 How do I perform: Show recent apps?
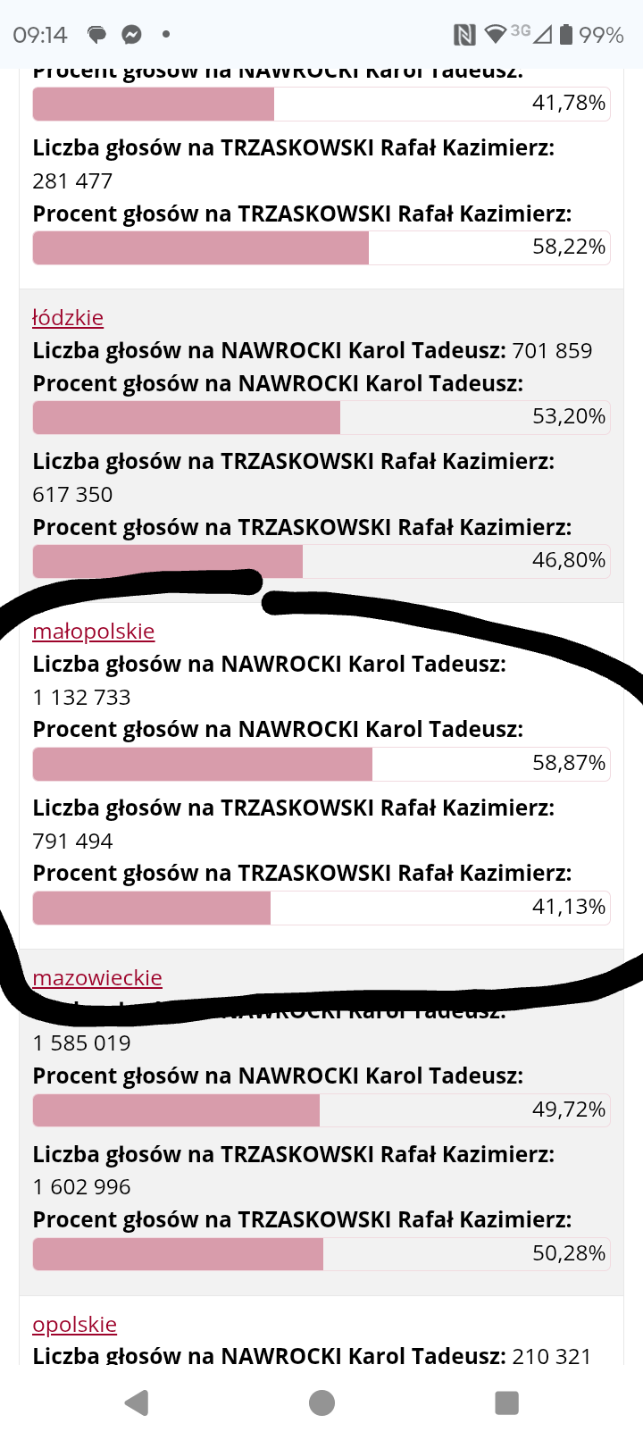[x=506, y=1403]
